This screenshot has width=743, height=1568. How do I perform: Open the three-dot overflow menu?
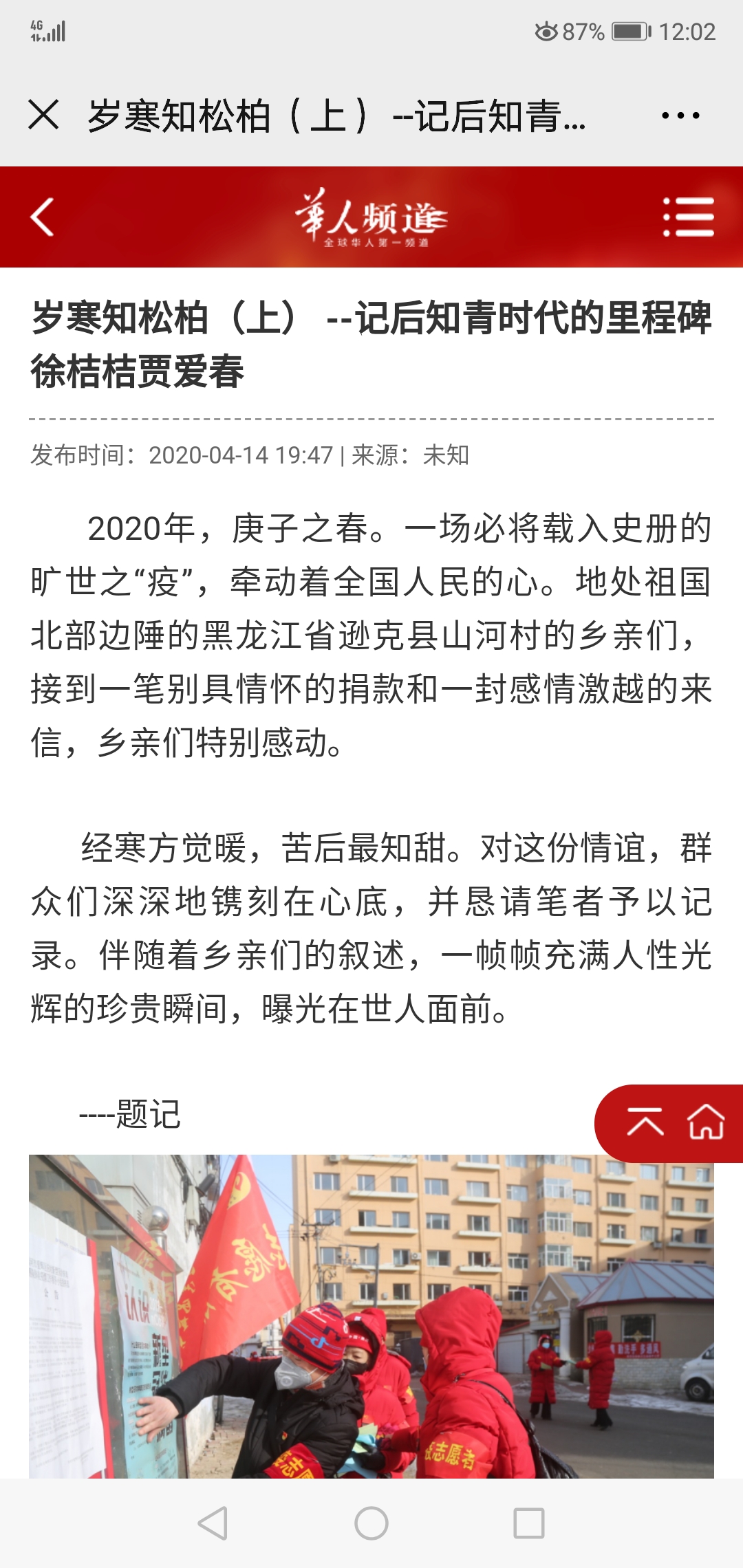click(680, 116)
